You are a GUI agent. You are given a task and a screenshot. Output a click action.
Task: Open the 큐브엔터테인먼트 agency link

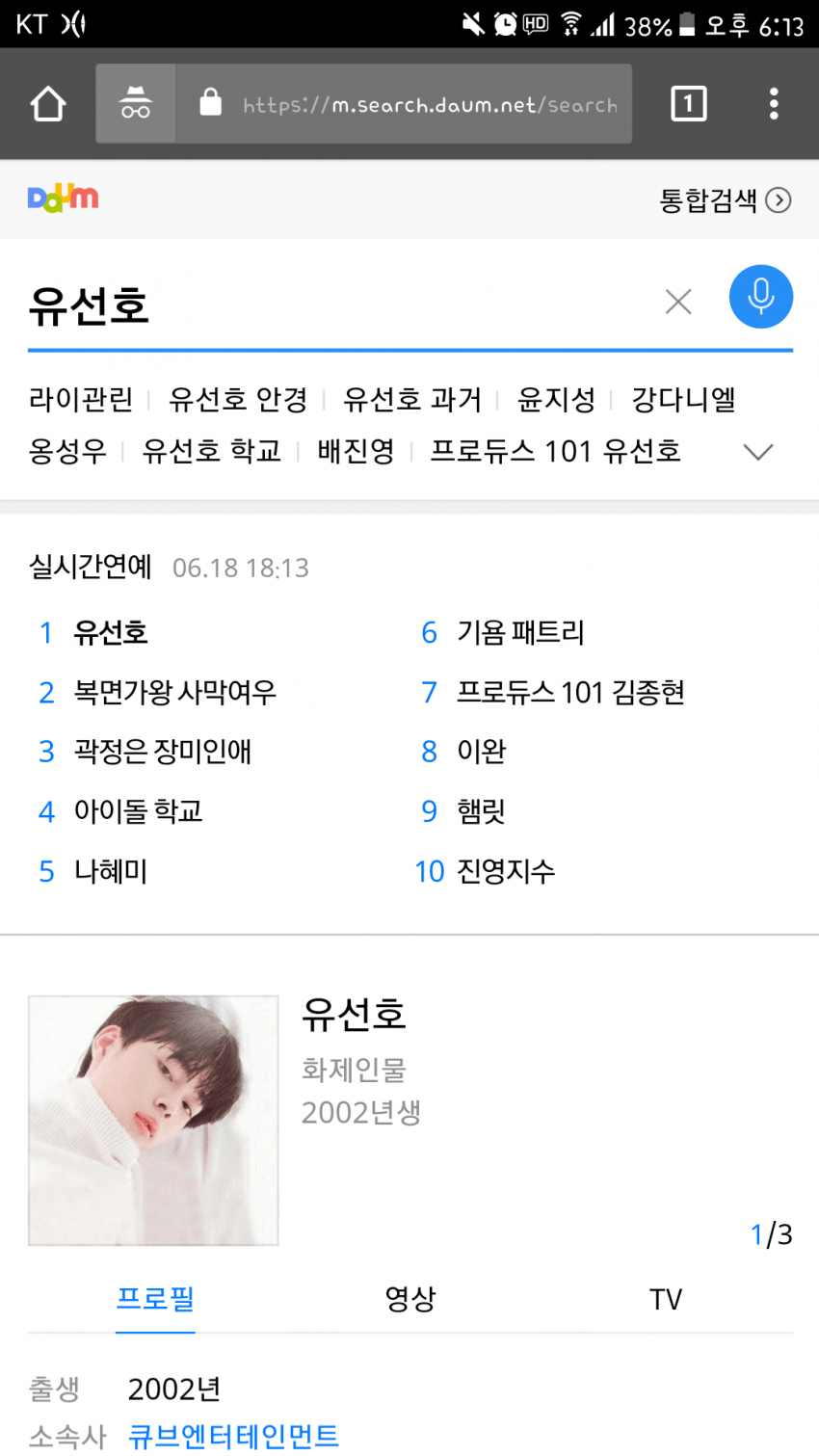[233, 1436]
